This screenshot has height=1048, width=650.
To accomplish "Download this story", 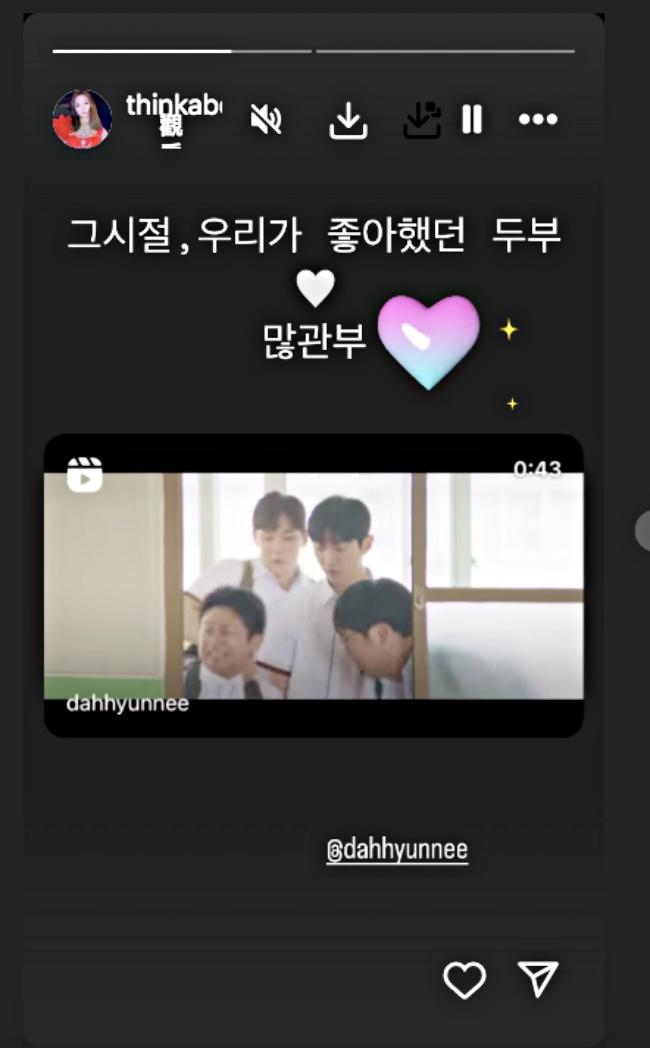I will (348, 121).
